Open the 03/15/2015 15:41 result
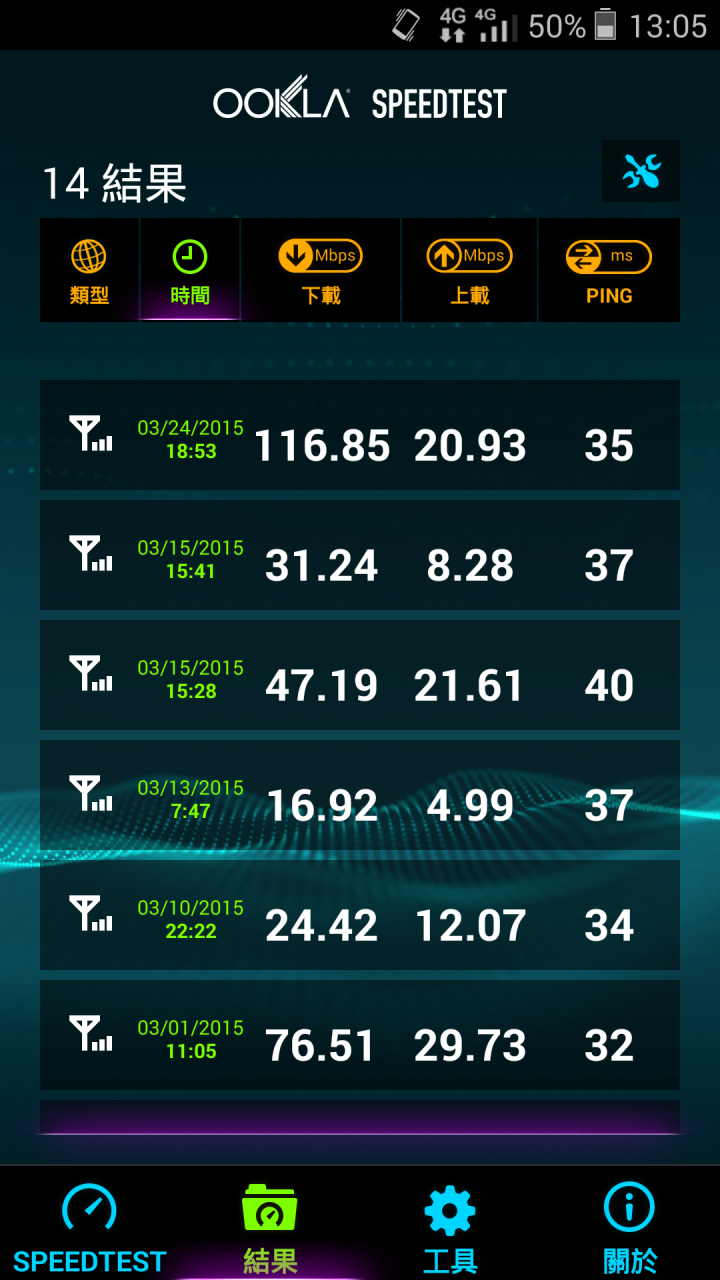720x1280 pixels. click(x=360, y=555)
